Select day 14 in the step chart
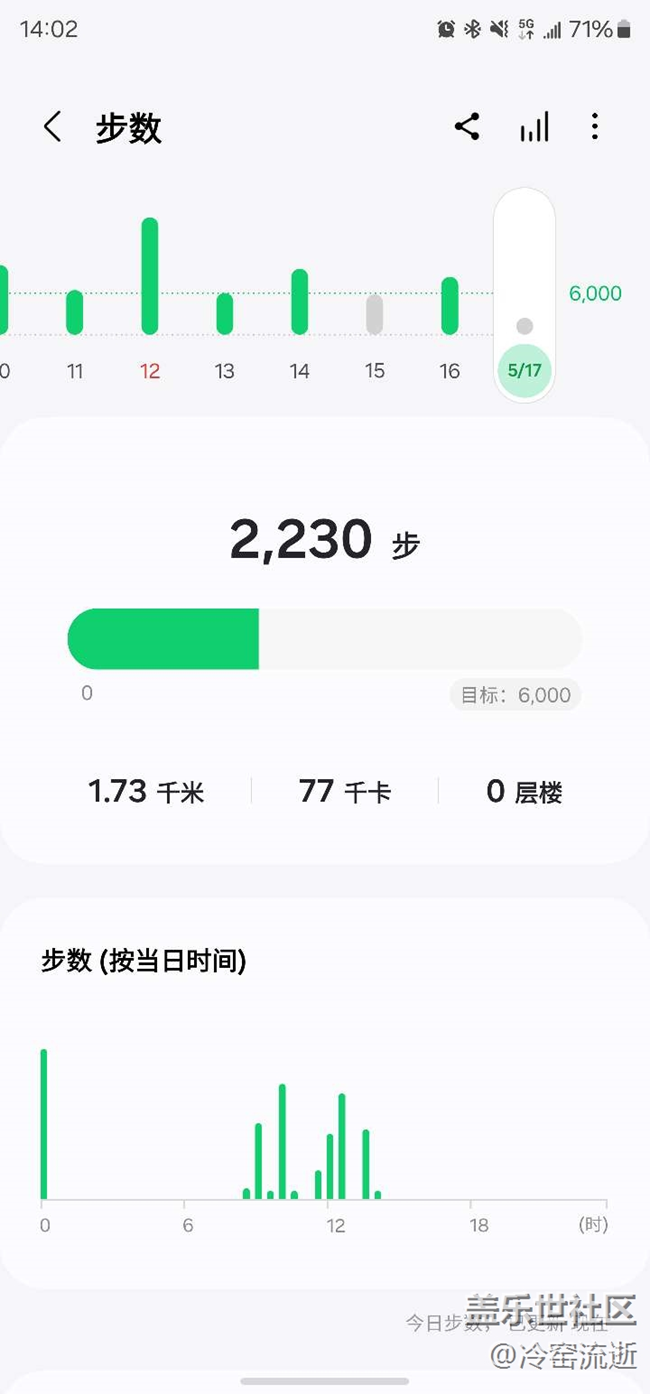 click(300, 371)
